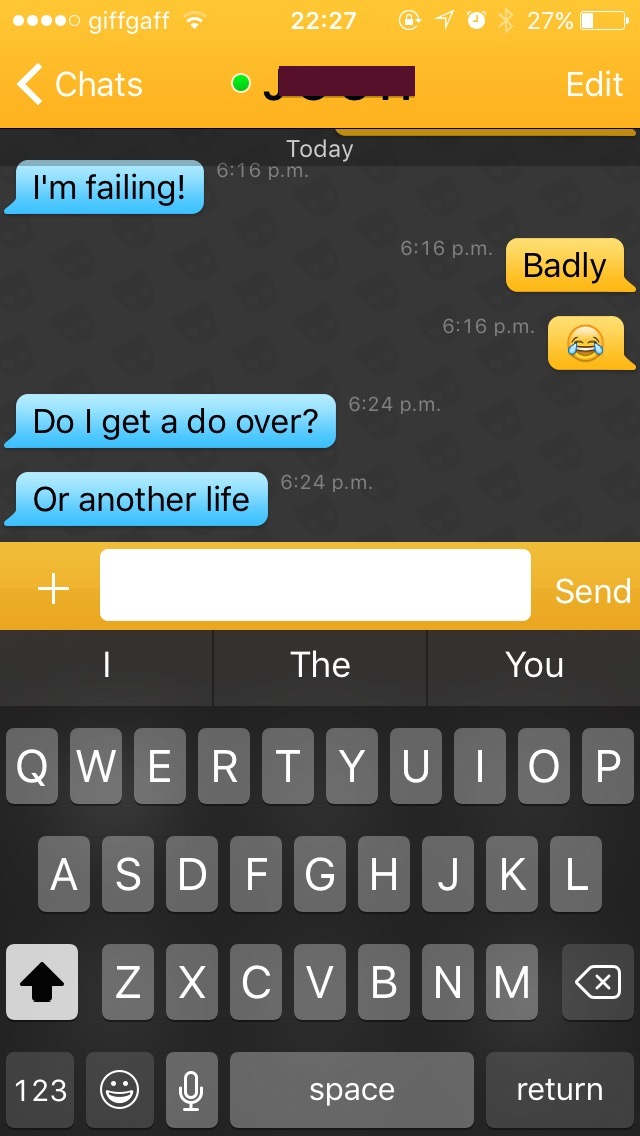This screenshot has height=1136, width=640.
Task: Select the "The" word suggestion
Action: coord(320,666)
